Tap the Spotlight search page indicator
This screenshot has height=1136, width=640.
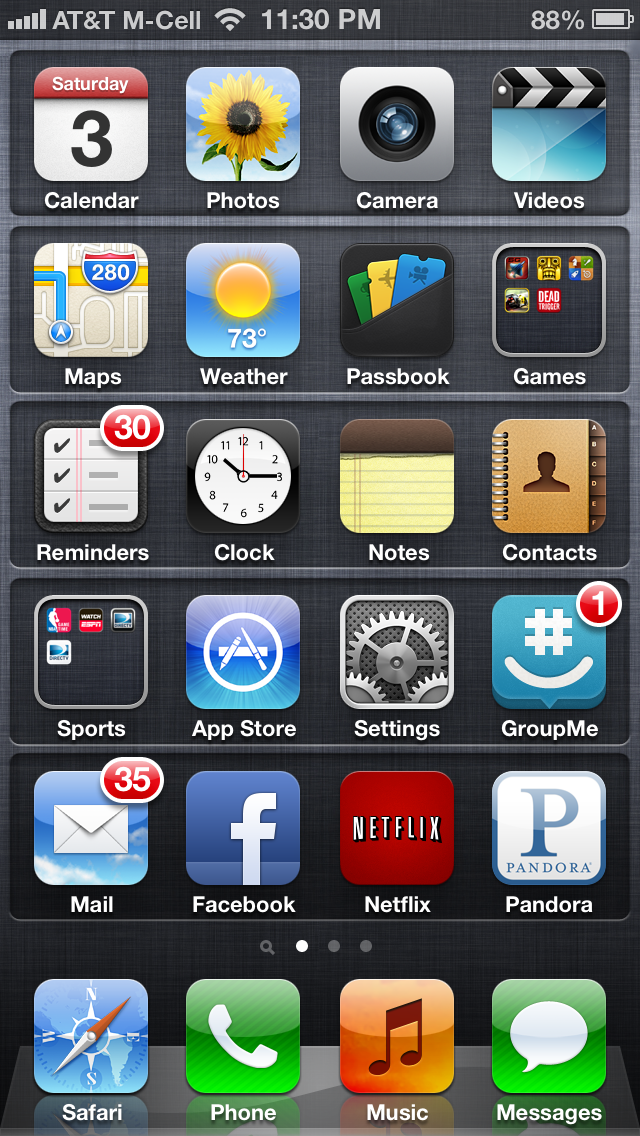pos(267,947)
